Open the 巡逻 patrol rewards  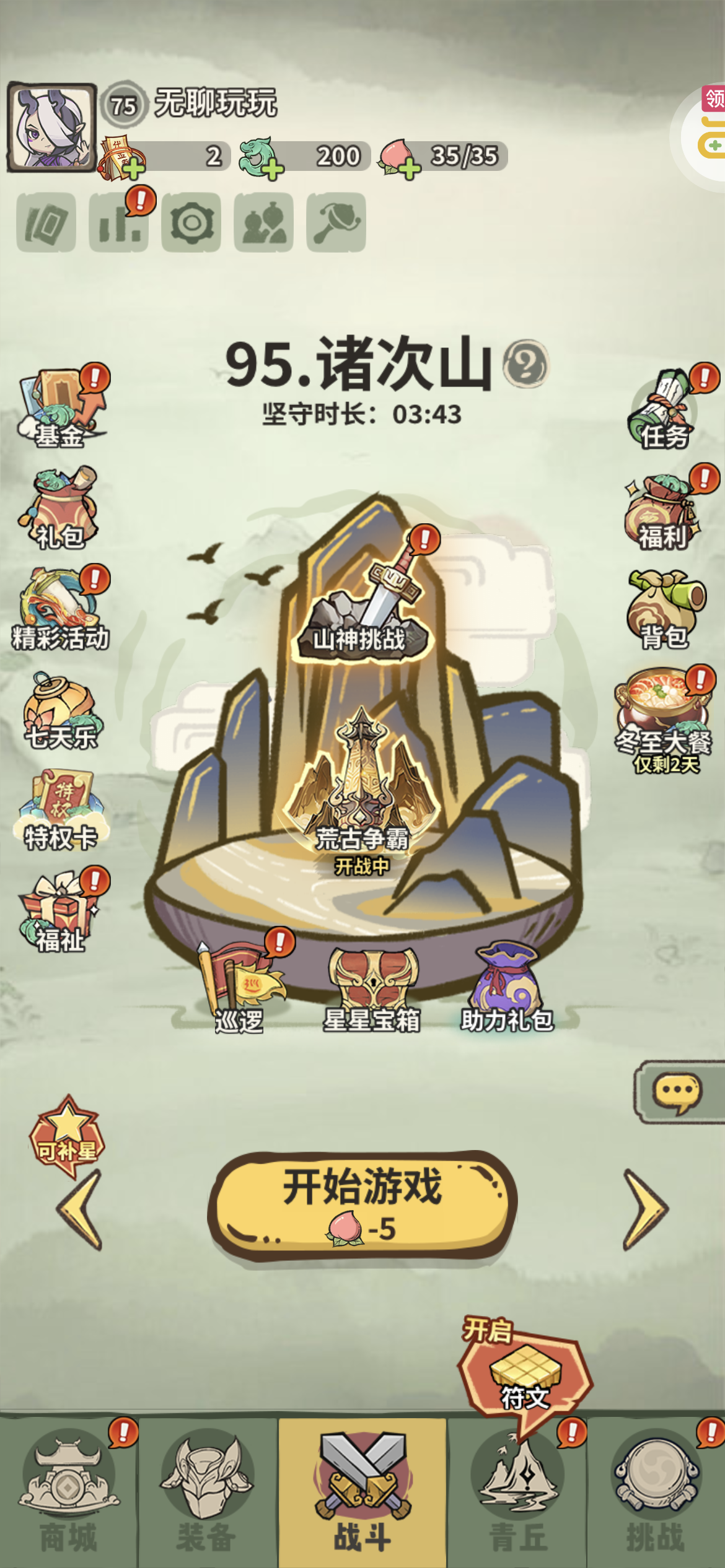(x=240, y=988)
